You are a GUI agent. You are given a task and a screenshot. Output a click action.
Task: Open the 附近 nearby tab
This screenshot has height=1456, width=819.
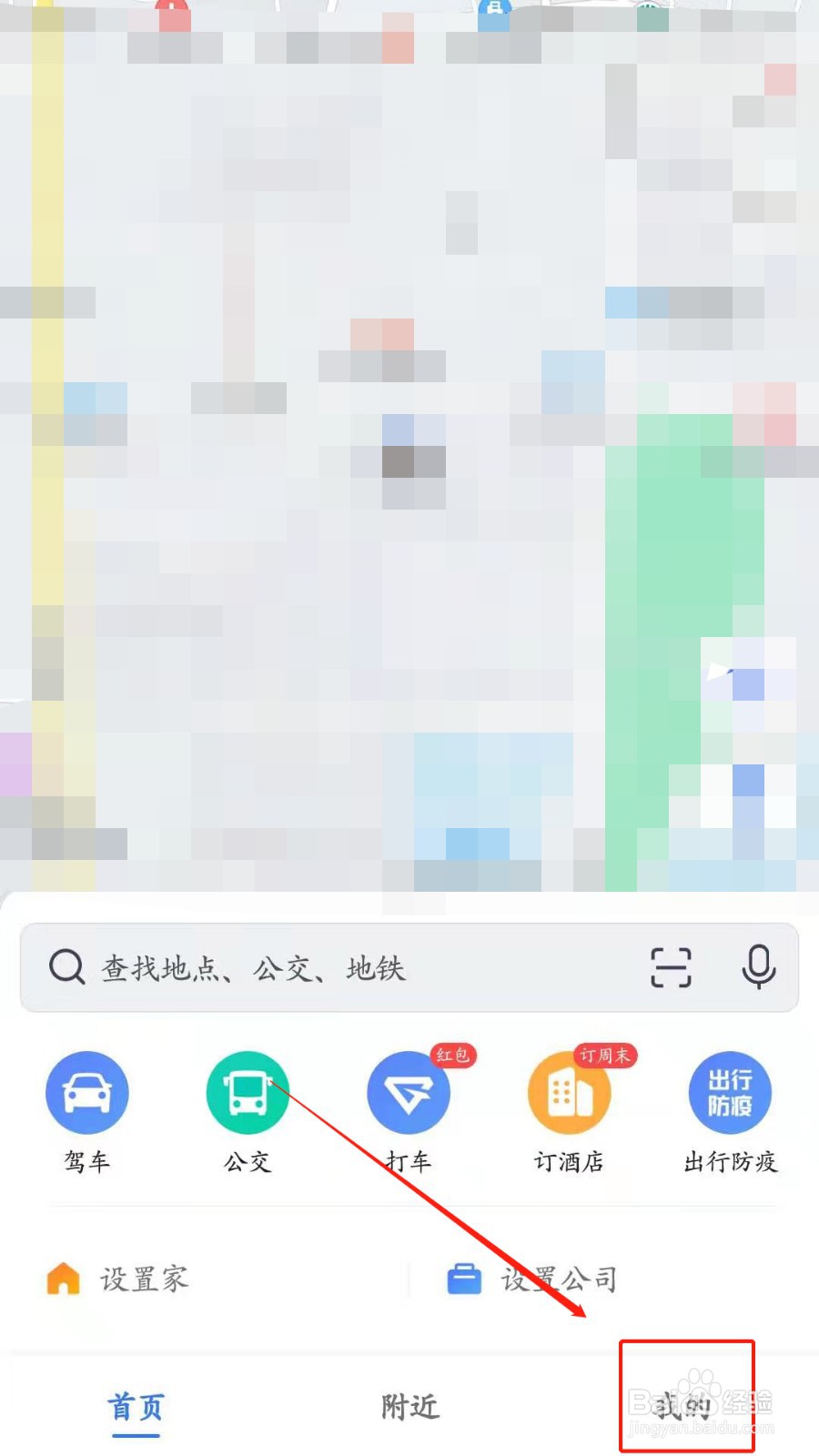[409, 1407]
